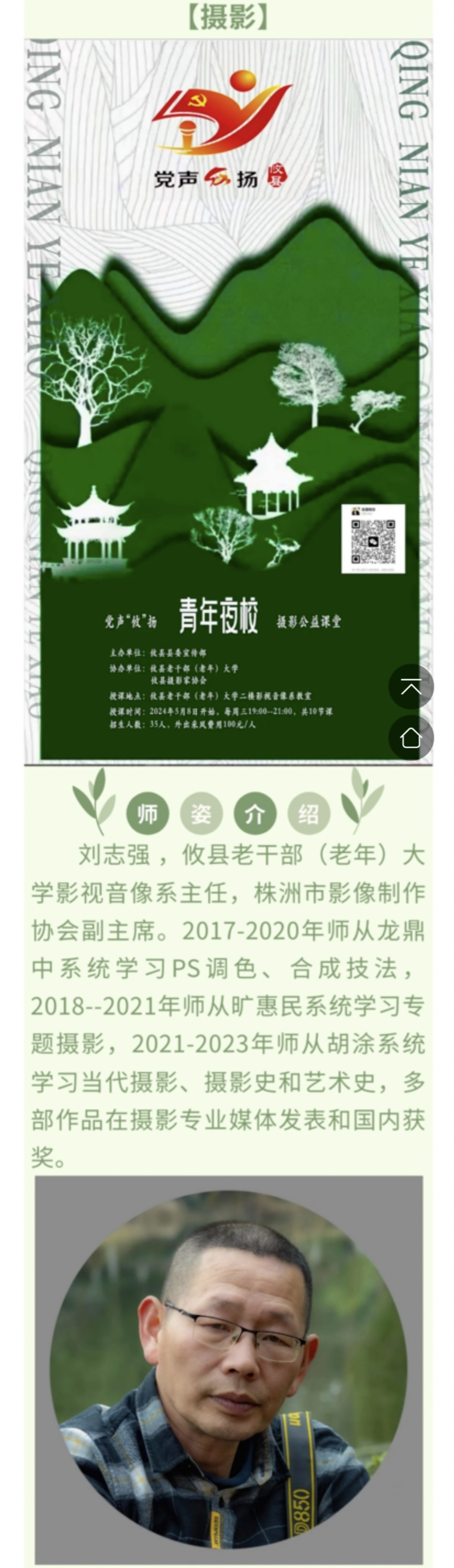Tap the back-to-top arrow button
The height and width of the screenshot is (1568, 454).
(411, 687)
